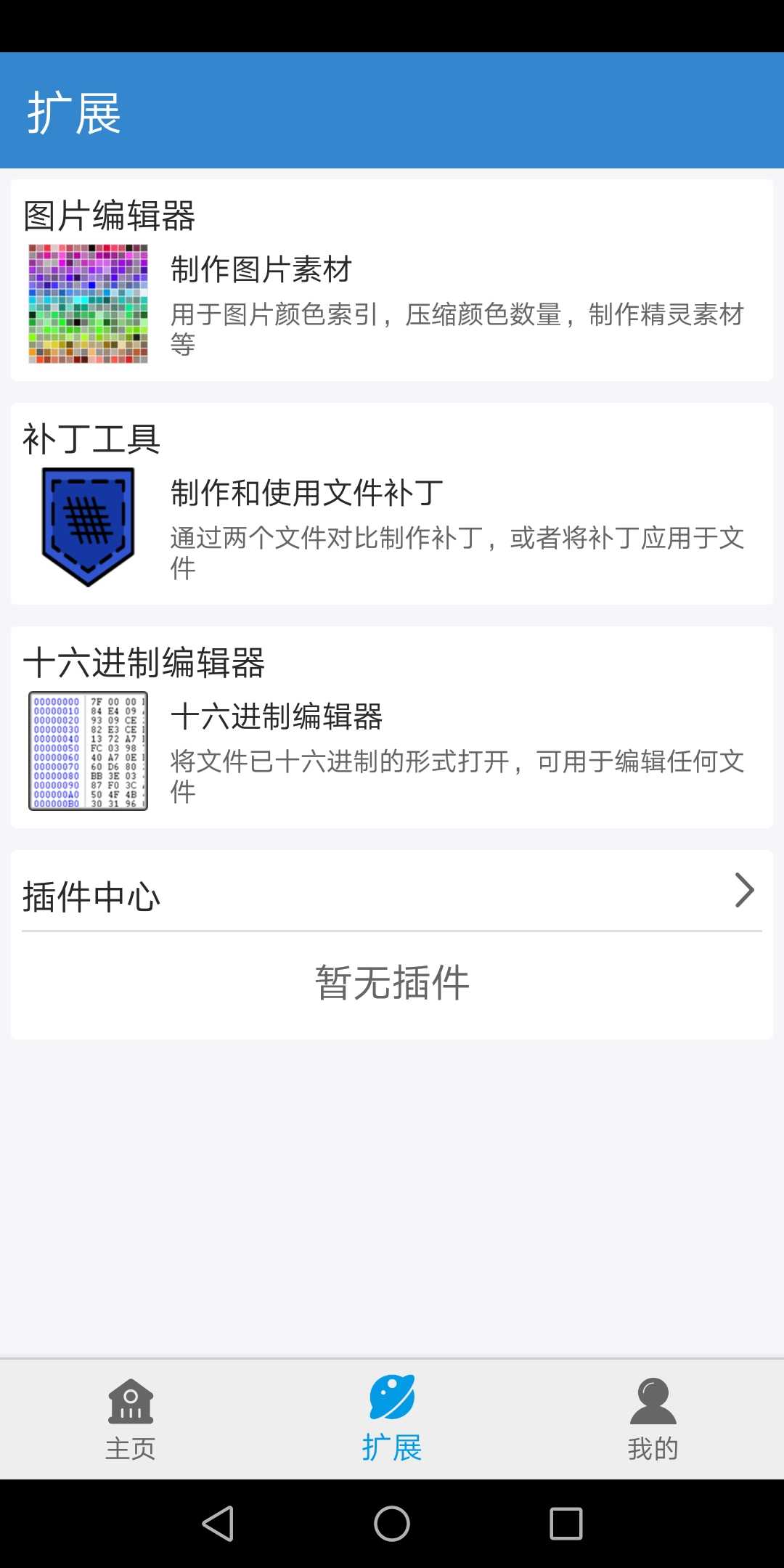
Task: Tap the 图片编辑器 section header
Action: [x=109, y=213]
